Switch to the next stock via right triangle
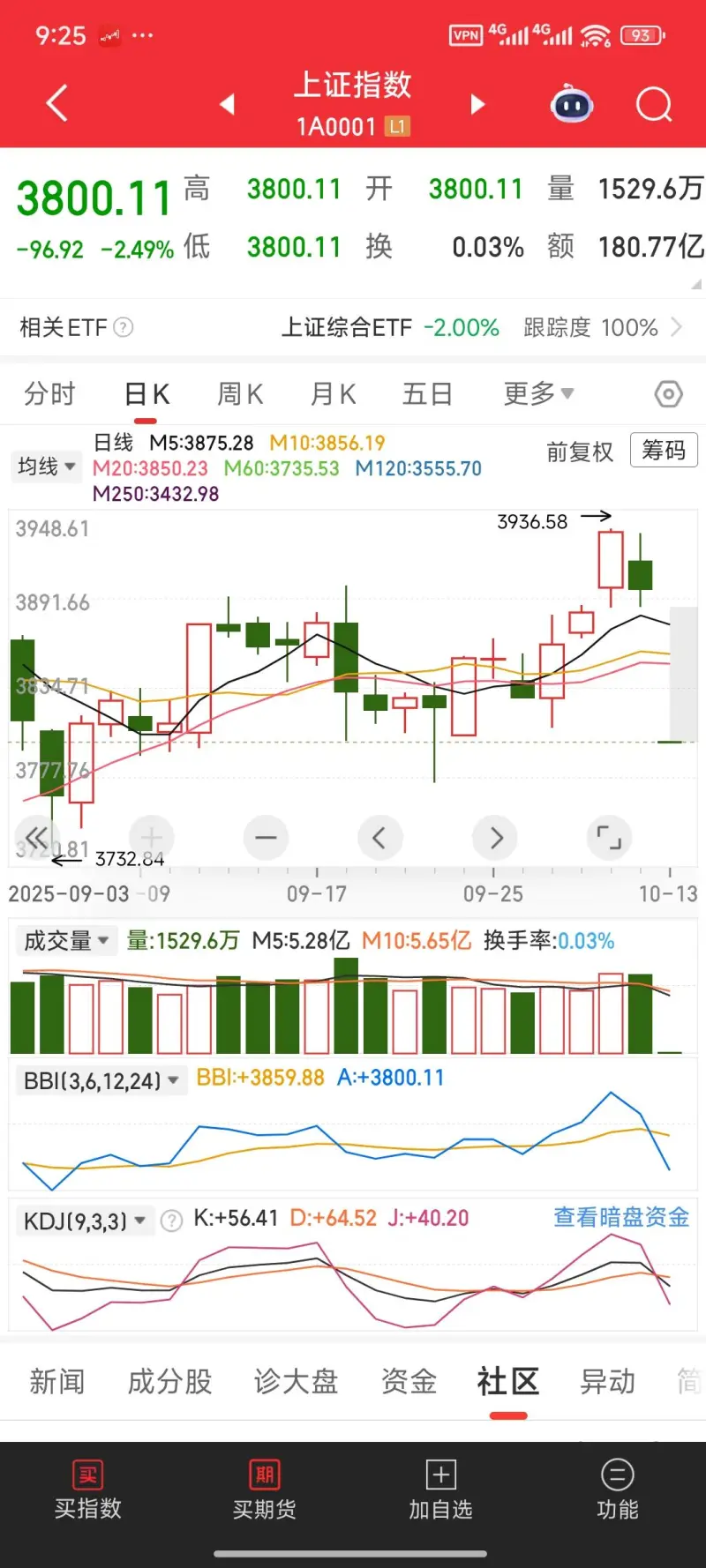Image resolution: width=706 pixels, height=1568 pixels. pos(477,105)
